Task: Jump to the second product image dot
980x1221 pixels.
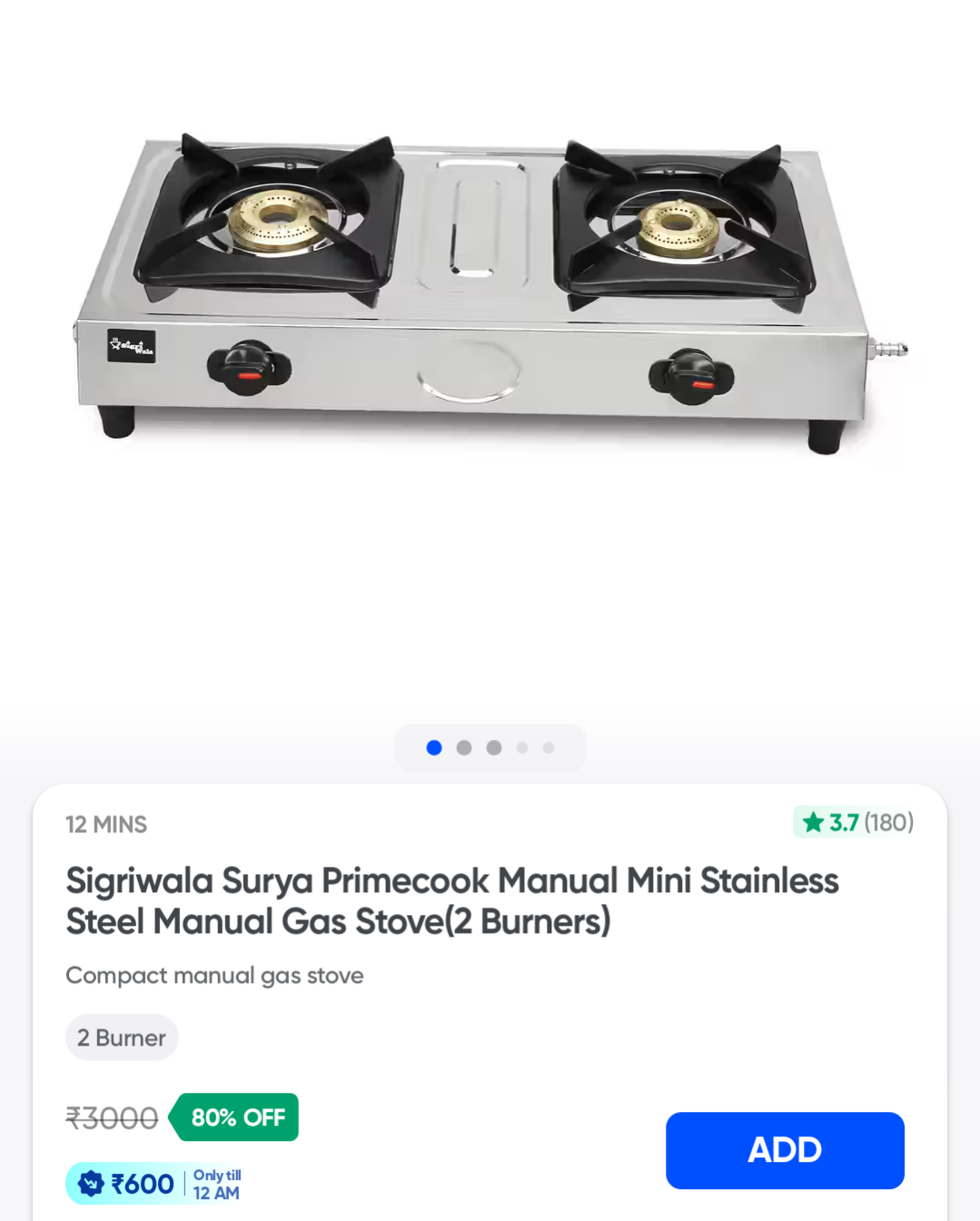Action: pos(464,748)
